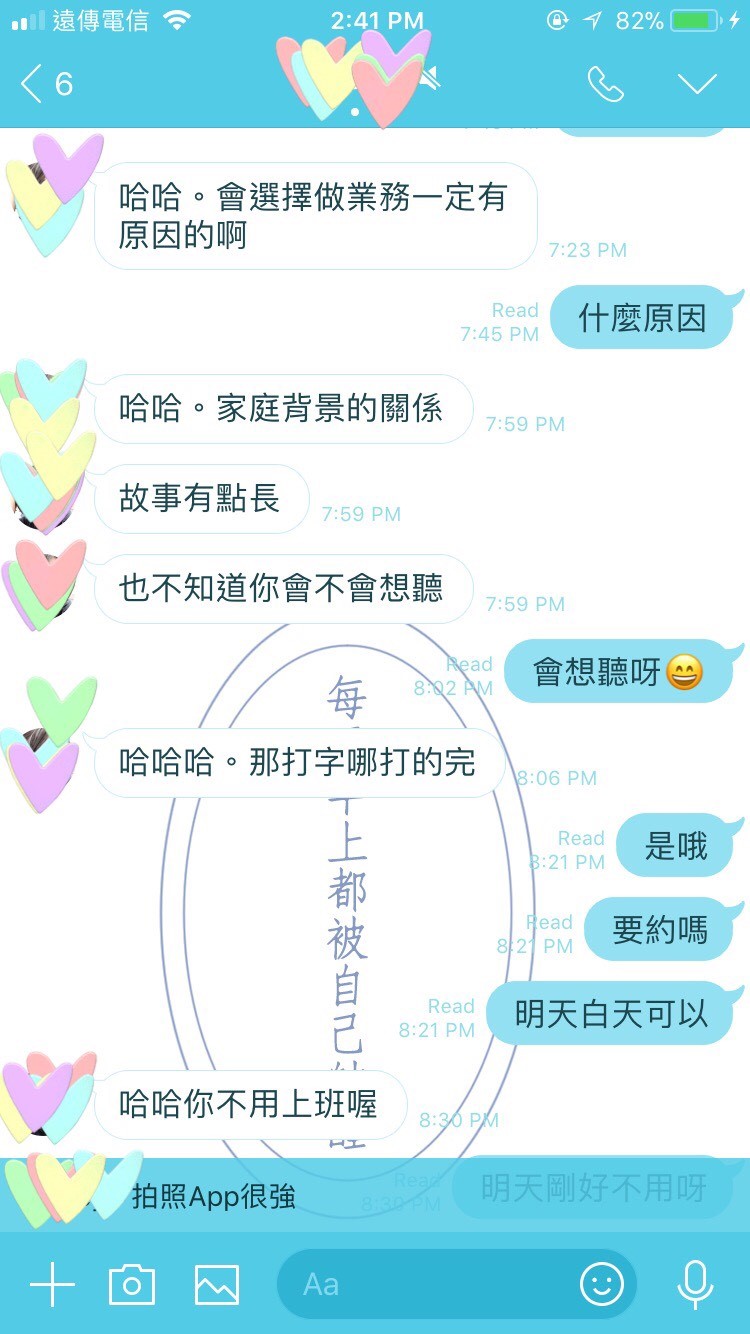Open the photo gallery picker
Image resolution: width=750 pixels, height=1334 pixels.
(217, 1284)
